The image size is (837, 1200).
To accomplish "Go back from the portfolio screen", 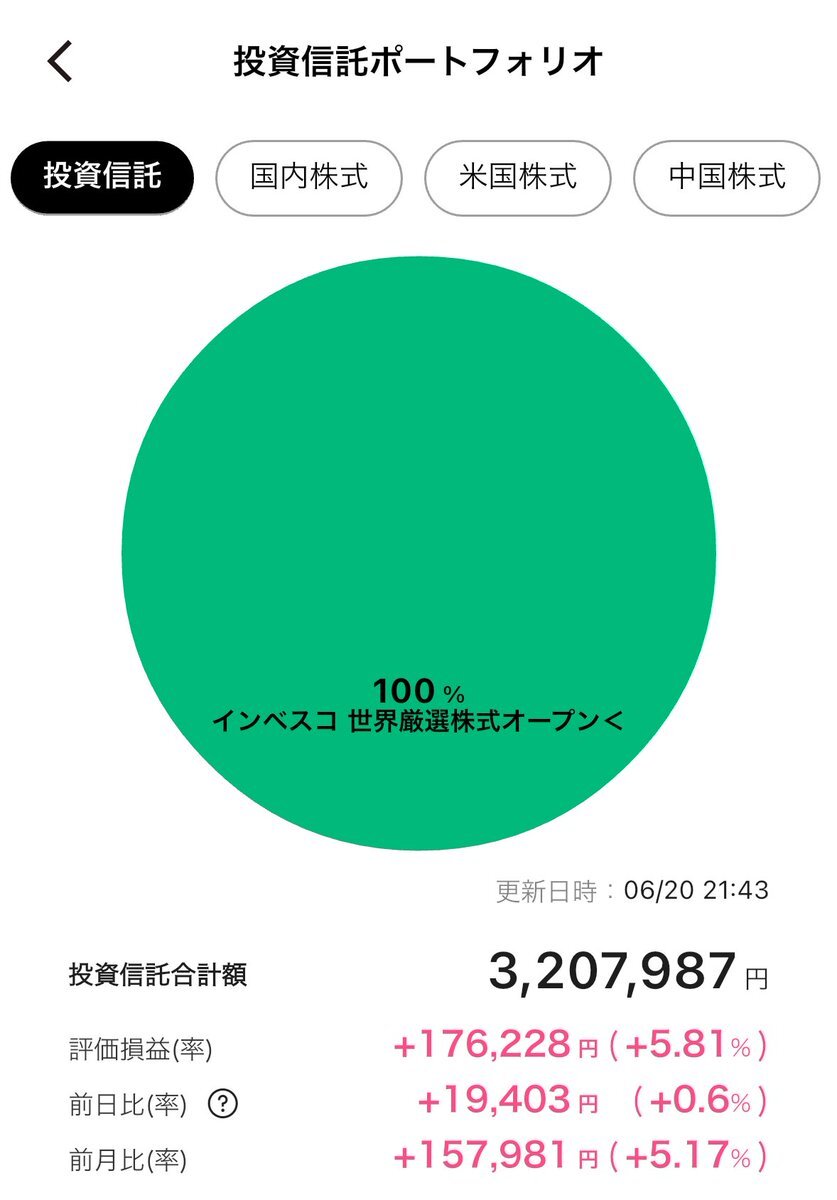I will click(60, 61).
